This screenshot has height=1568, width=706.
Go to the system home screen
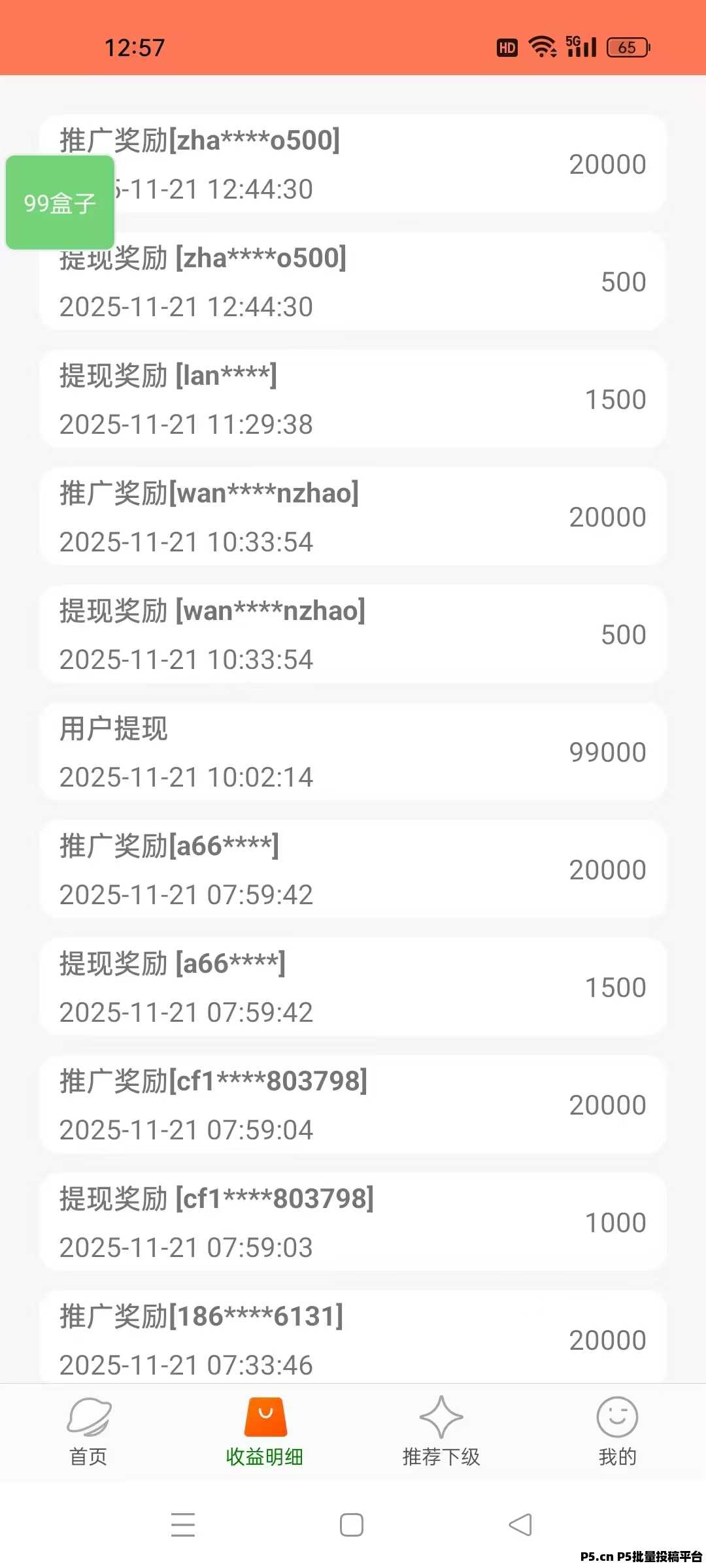(352, 1525)
